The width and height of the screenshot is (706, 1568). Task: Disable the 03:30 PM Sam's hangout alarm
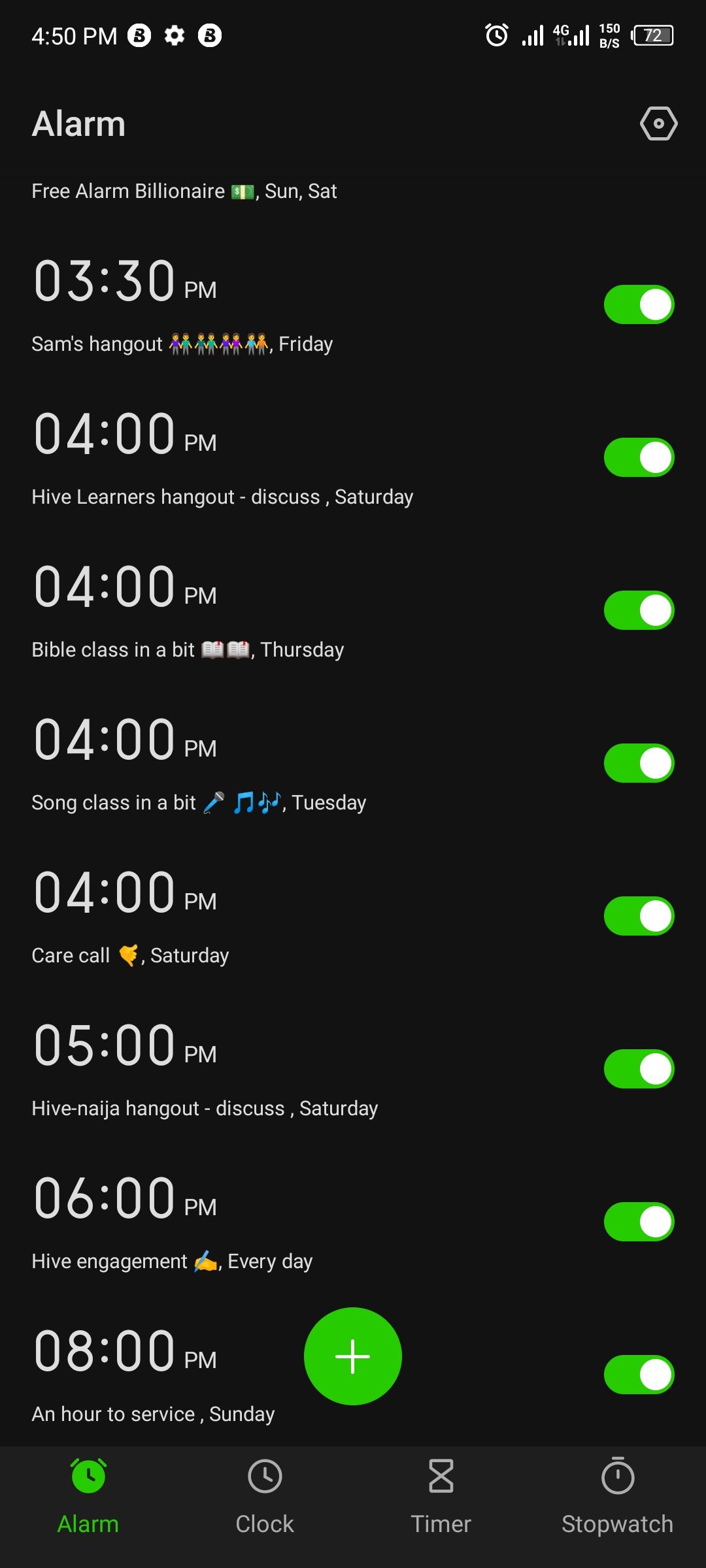639,304
